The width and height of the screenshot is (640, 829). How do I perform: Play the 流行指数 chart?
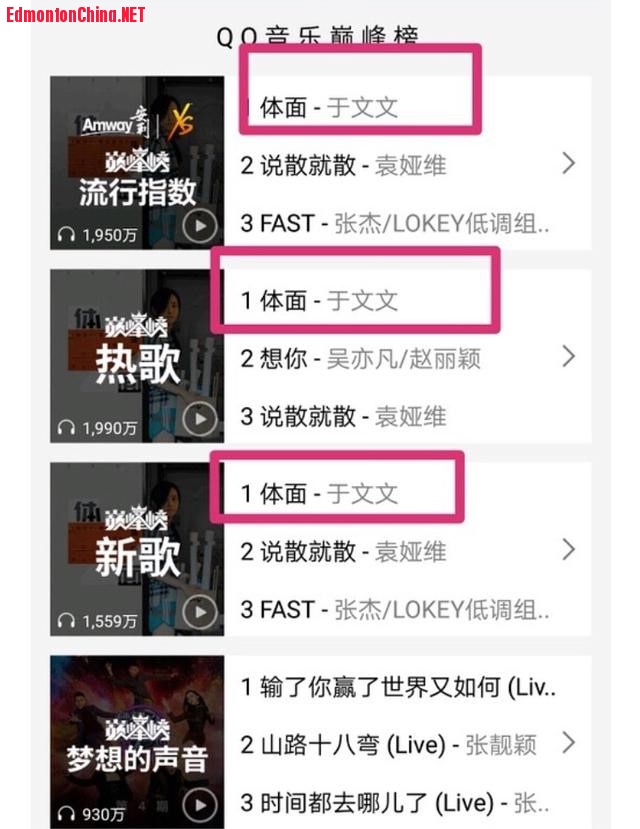[201, 227]
